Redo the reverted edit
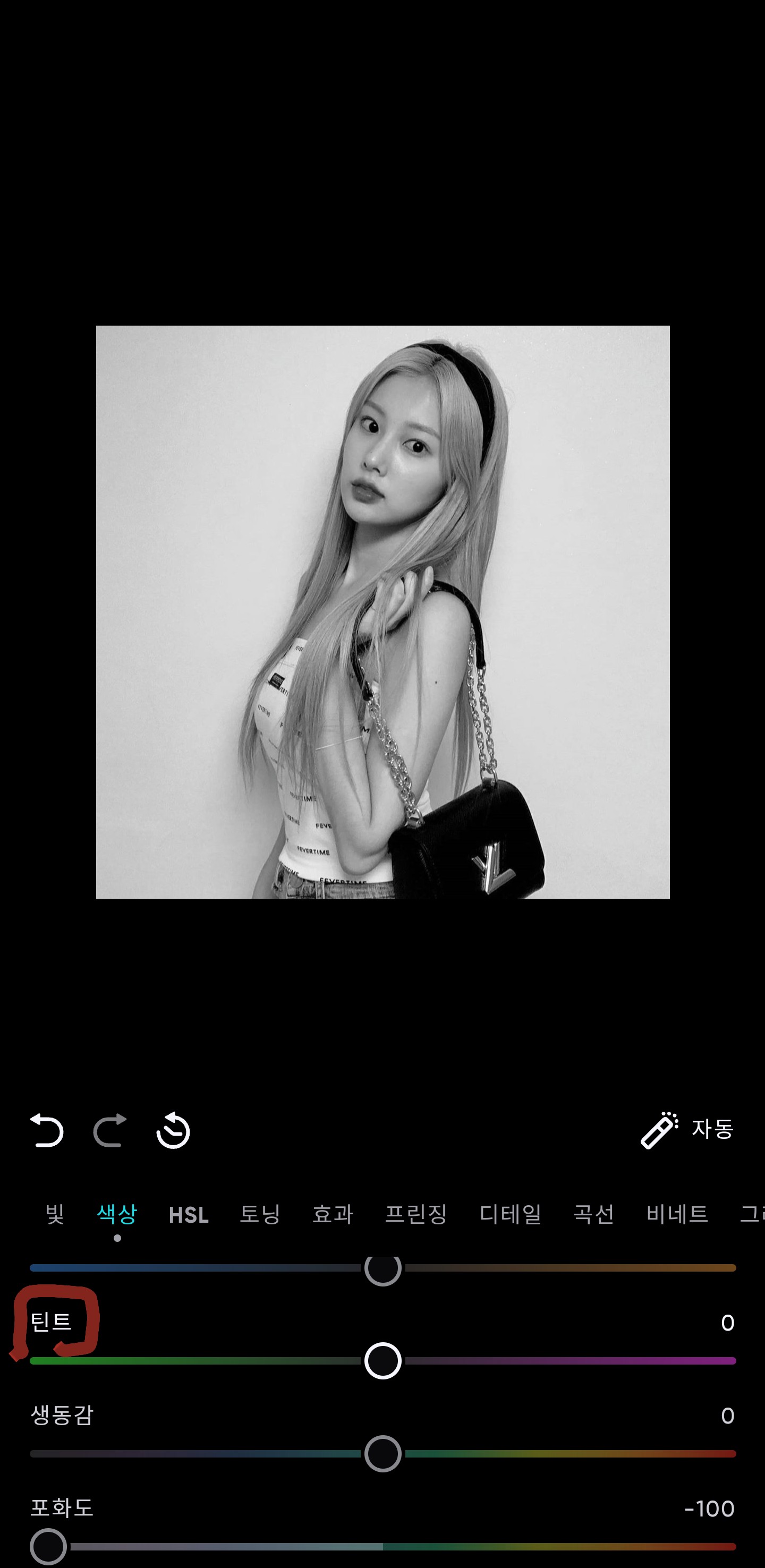 pyautogui.click(x=110, y=1130)
